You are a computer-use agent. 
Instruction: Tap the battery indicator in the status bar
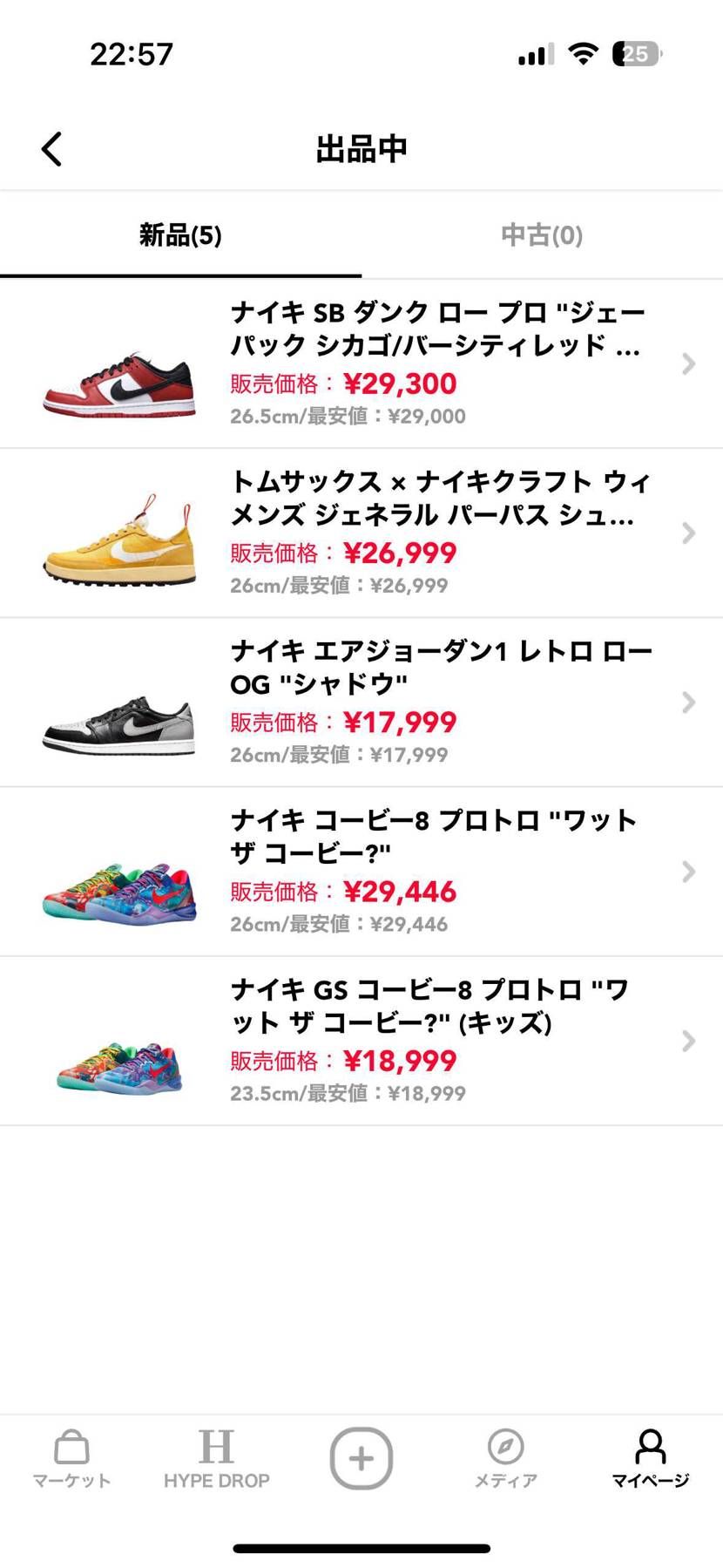[x=635, y=53]
